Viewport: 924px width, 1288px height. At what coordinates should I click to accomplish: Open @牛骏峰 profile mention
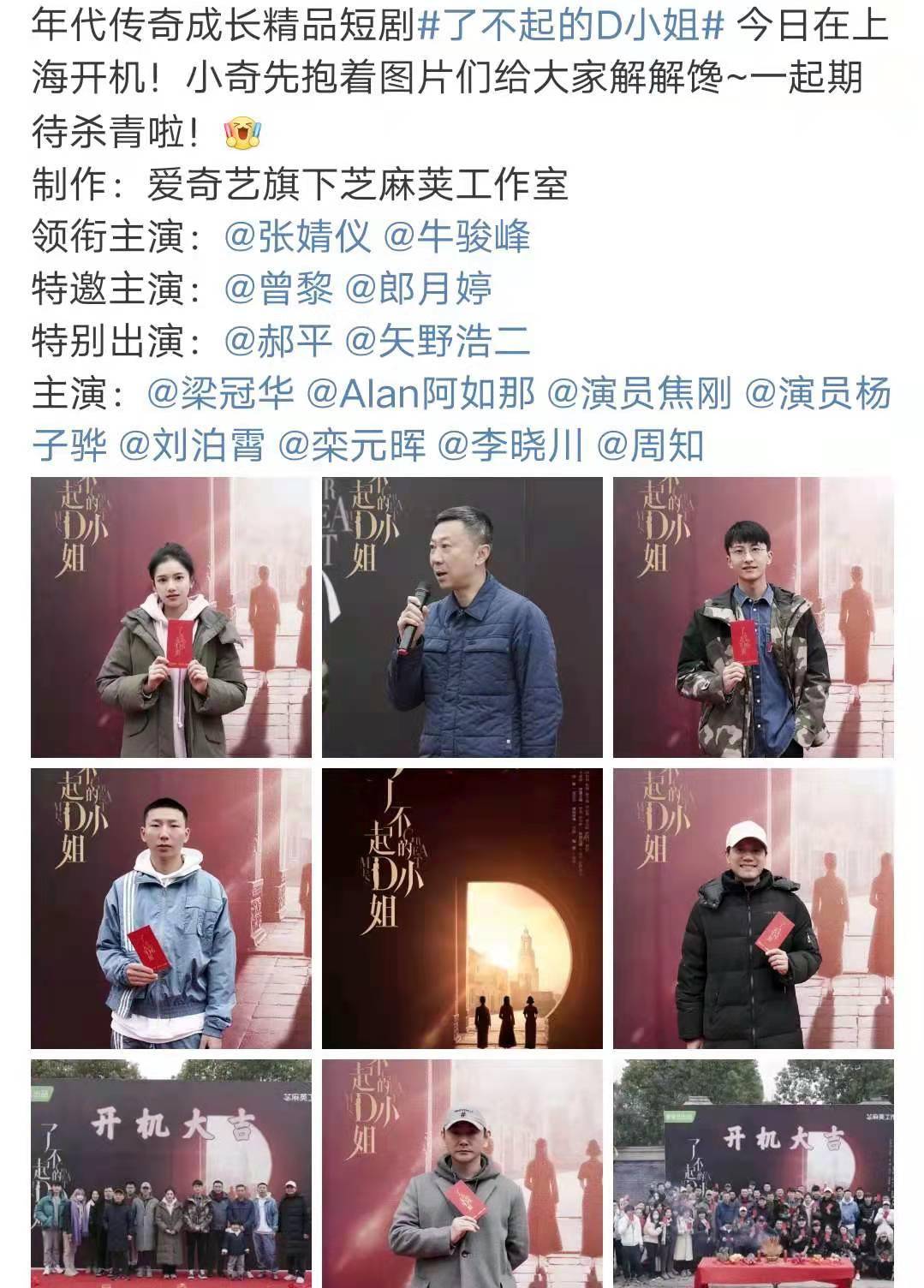[457, 236]
